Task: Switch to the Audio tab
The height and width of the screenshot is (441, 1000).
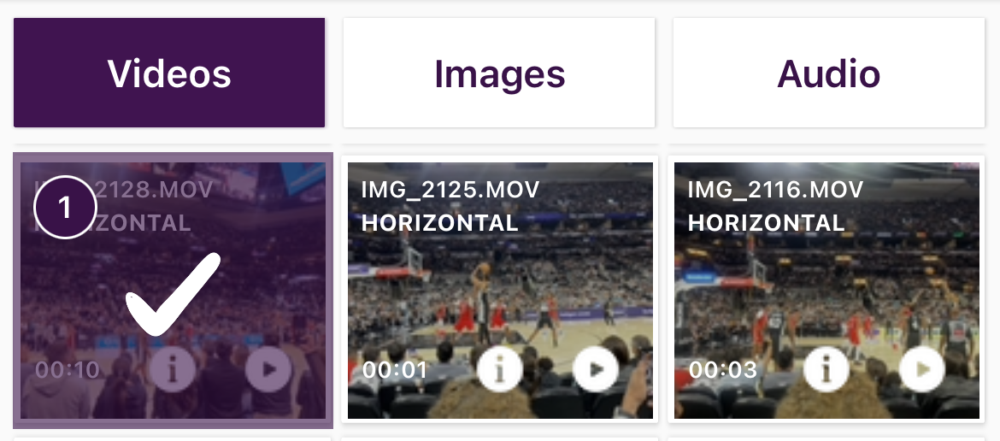Action: [828, 73]
